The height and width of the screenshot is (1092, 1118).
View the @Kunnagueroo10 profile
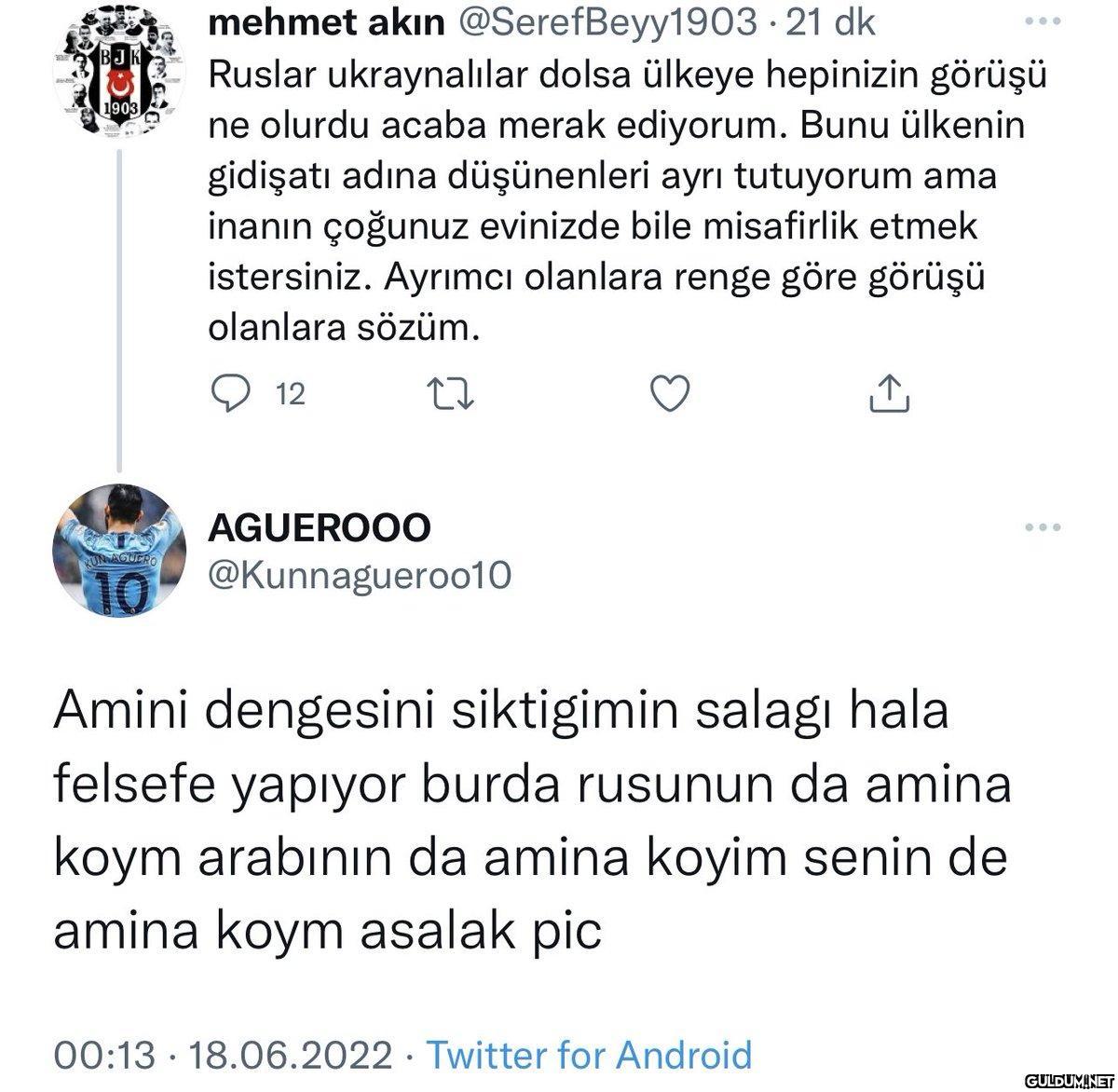(359, 575)
